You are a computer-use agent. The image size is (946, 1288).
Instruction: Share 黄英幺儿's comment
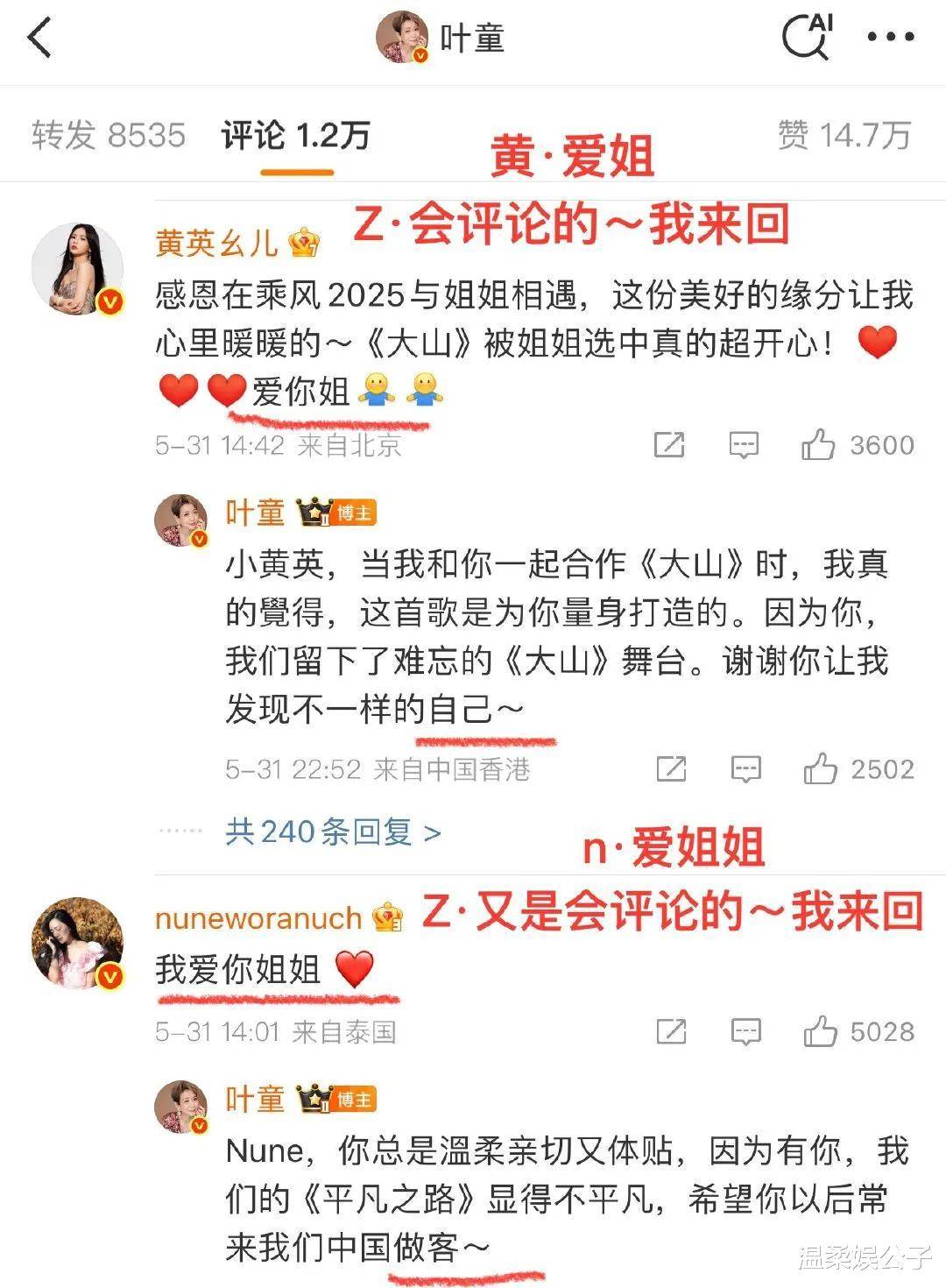(x=669, y=445)
